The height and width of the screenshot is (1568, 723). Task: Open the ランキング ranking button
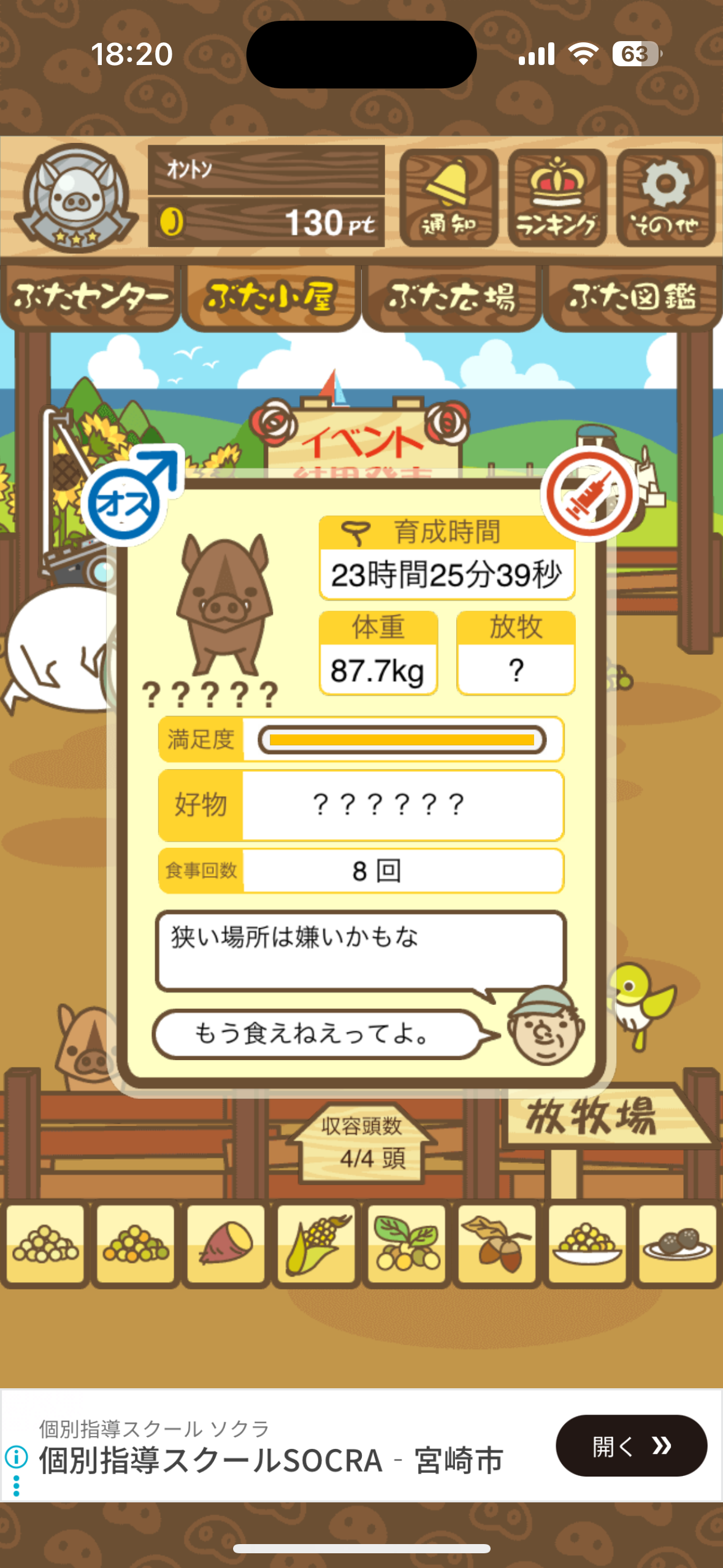557,198
